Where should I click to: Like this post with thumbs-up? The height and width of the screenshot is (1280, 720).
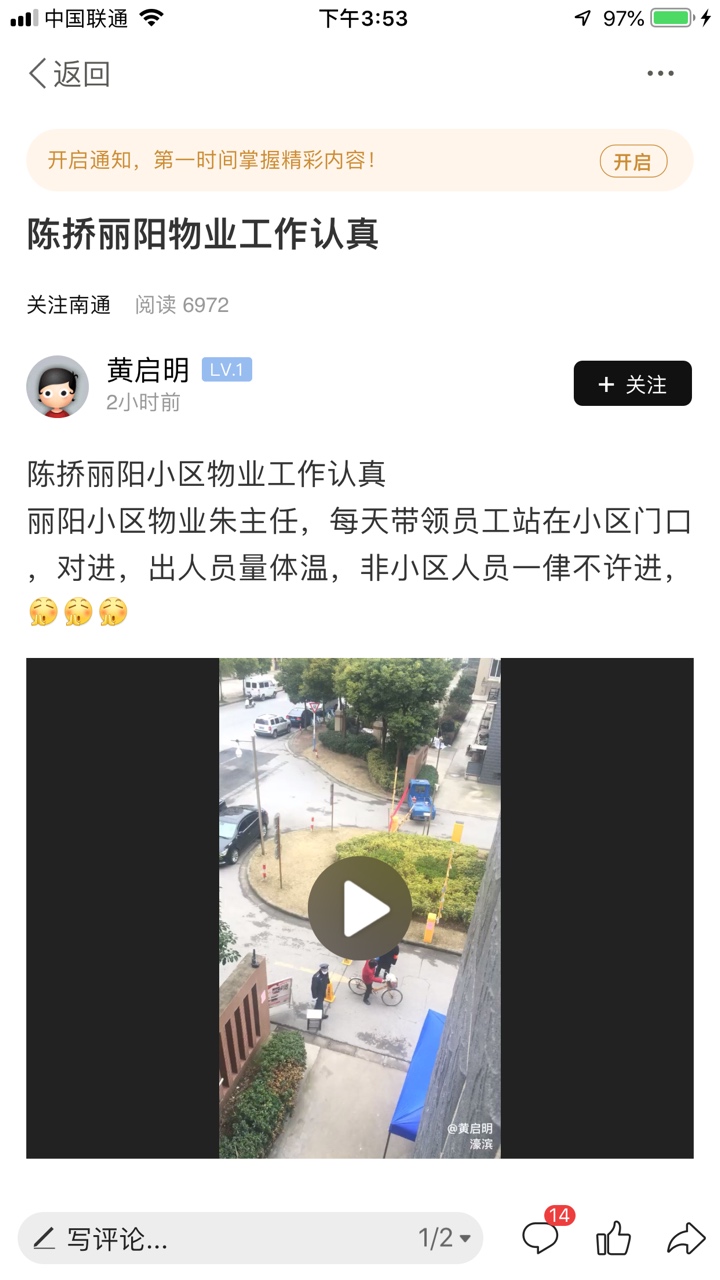tap(613, 1239)
